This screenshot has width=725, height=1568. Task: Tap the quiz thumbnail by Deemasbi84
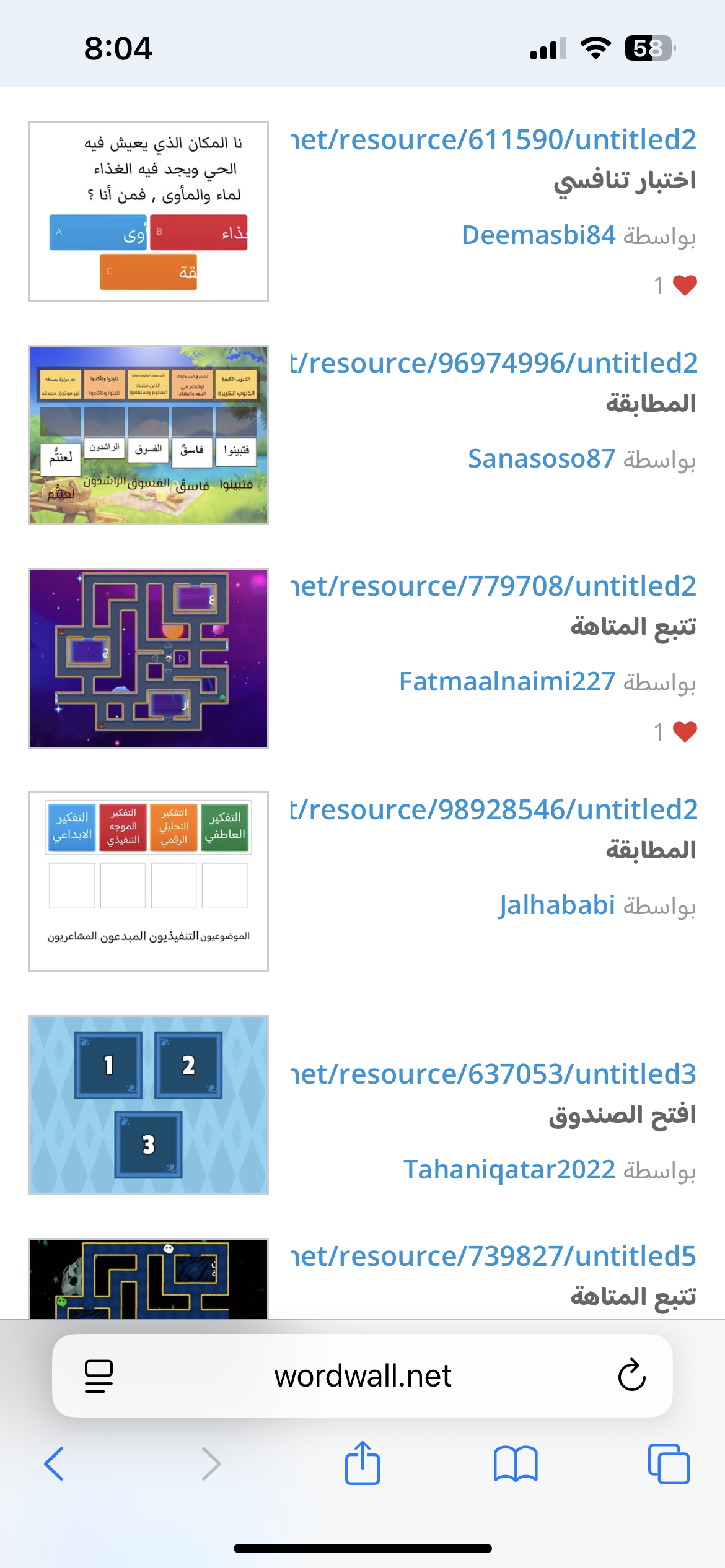coord(148,212)
